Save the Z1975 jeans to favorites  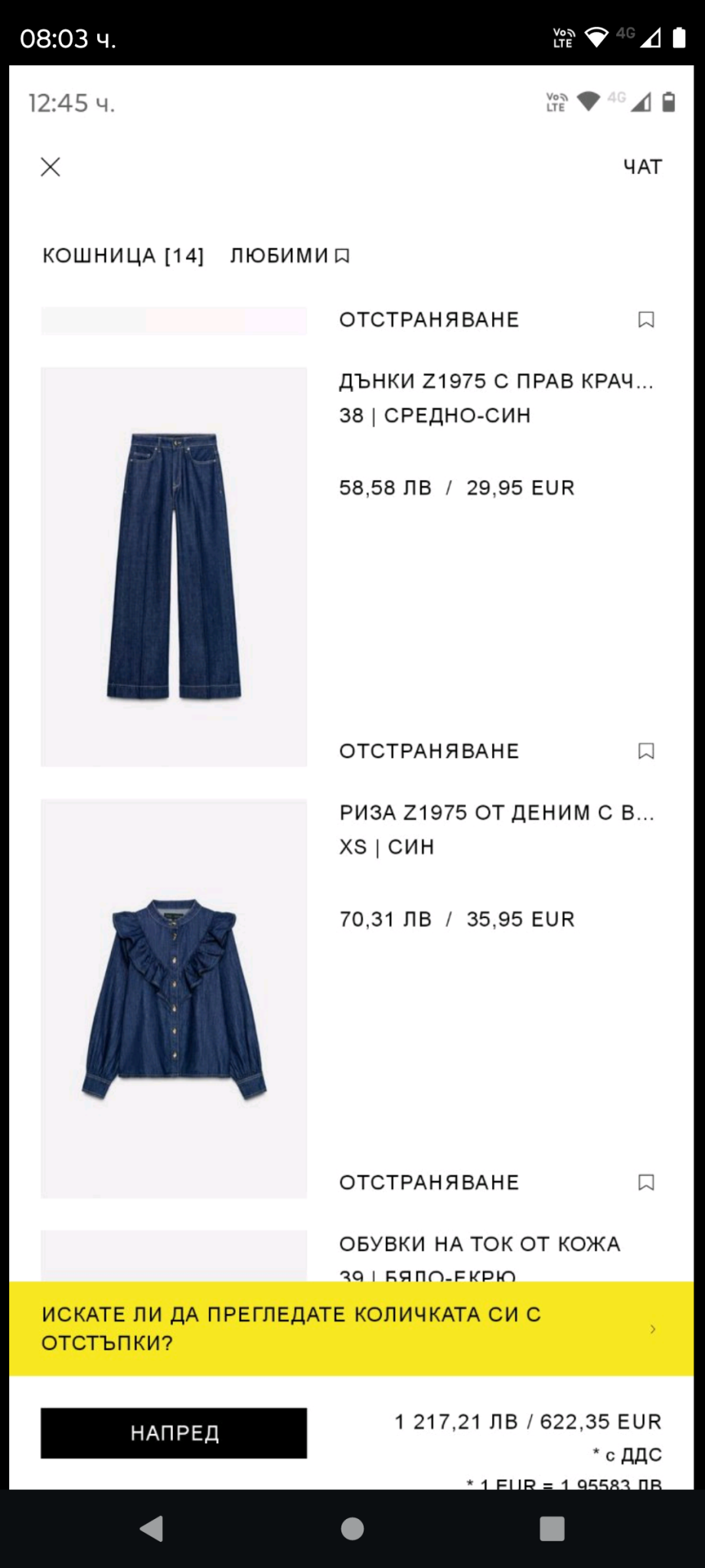click(646, 751)
